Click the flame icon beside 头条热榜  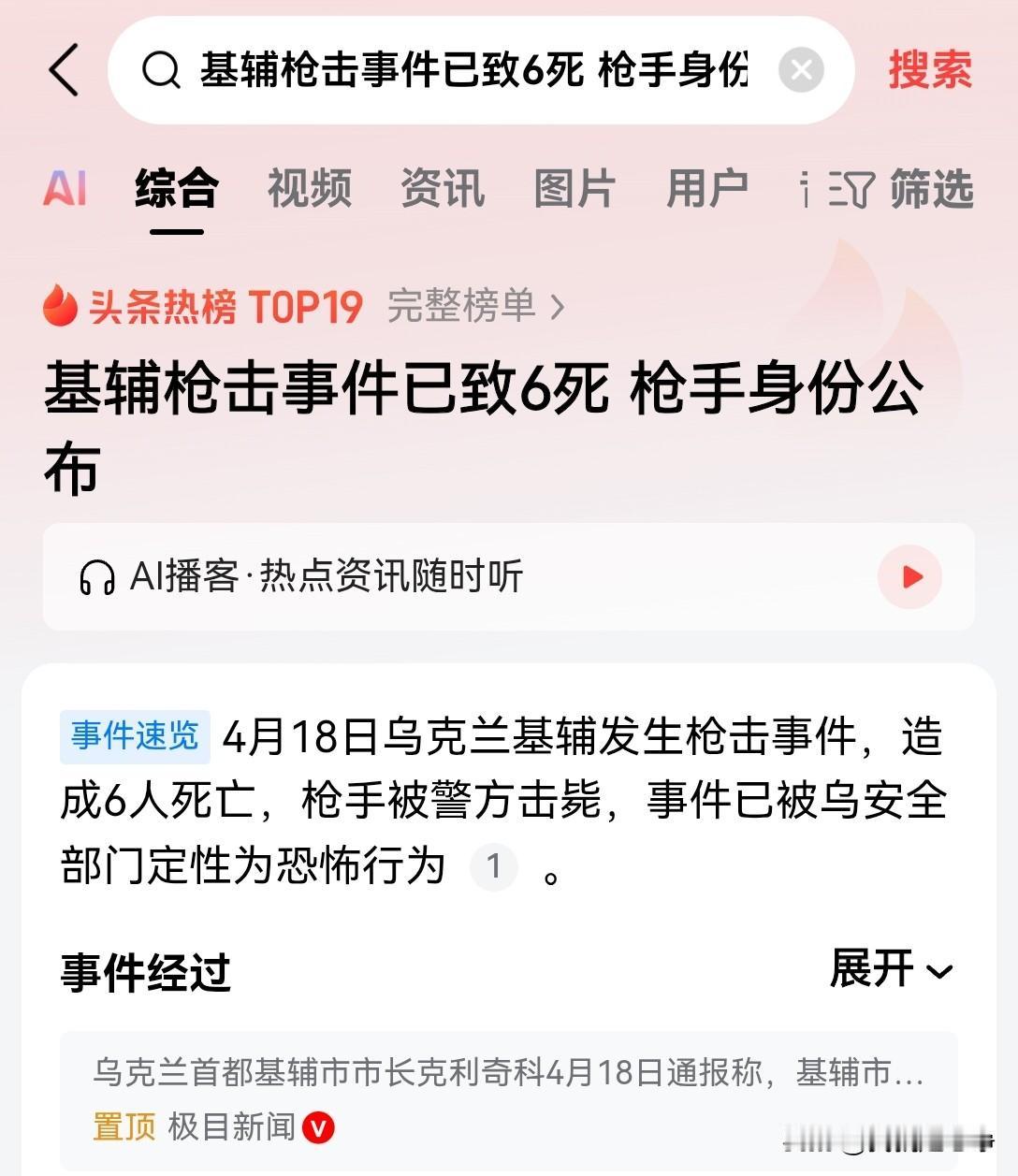coord(60,306)
